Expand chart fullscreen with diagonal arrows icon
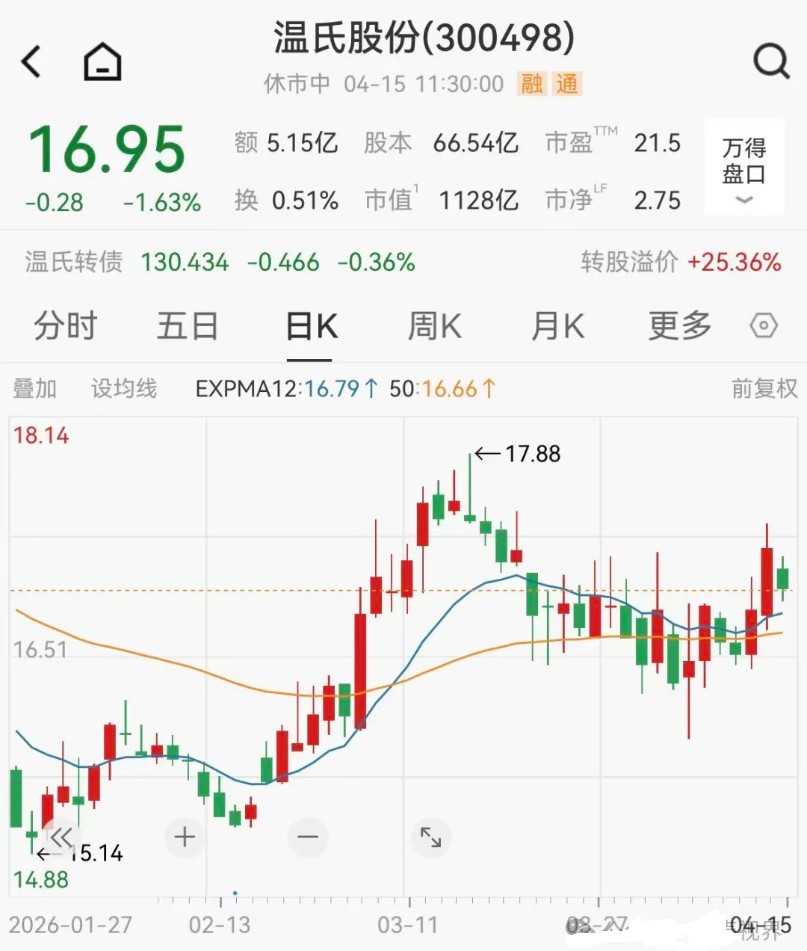Image resolution: width=807 pixels, height=951 pixels. 431,838
